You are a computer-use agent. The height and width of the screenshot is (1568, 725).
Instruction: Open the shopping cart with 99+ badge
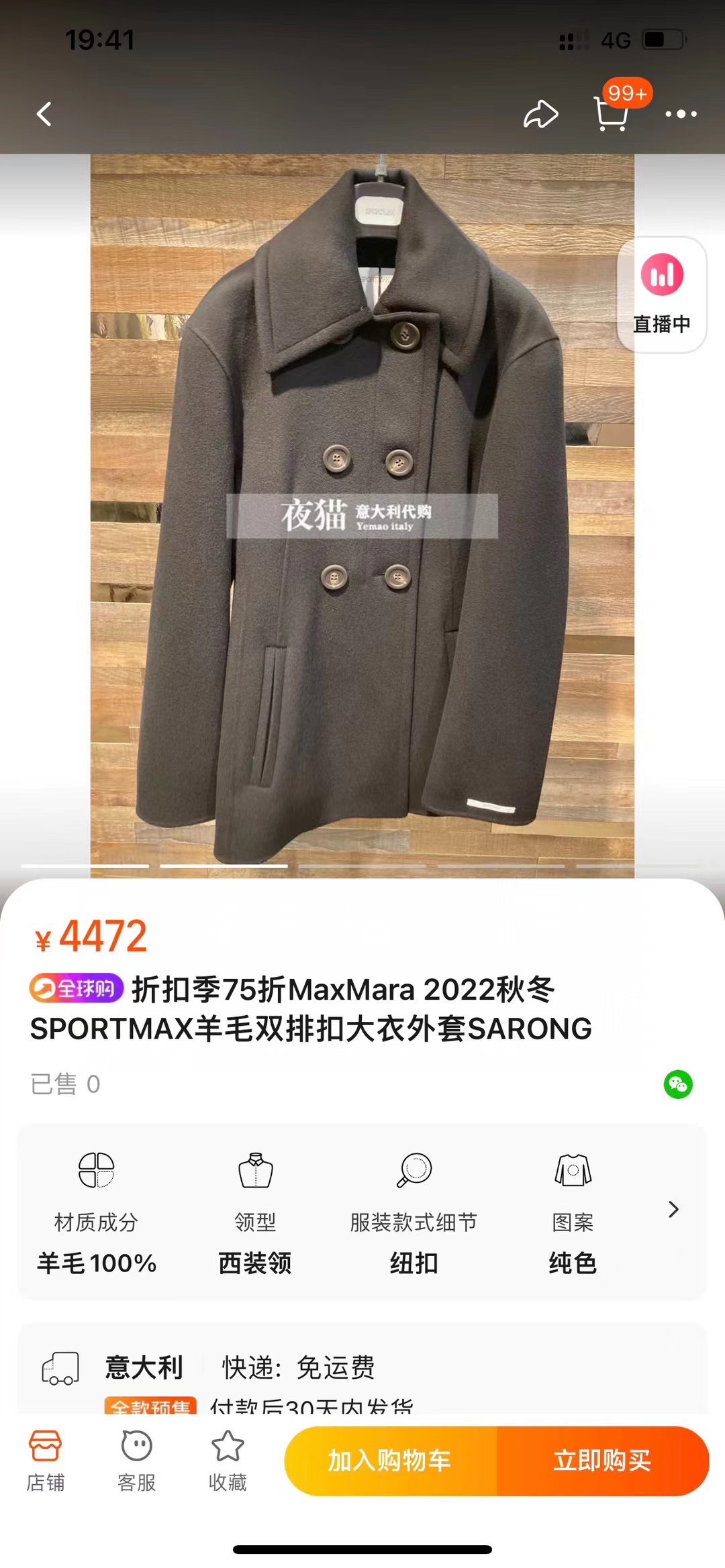612,113
